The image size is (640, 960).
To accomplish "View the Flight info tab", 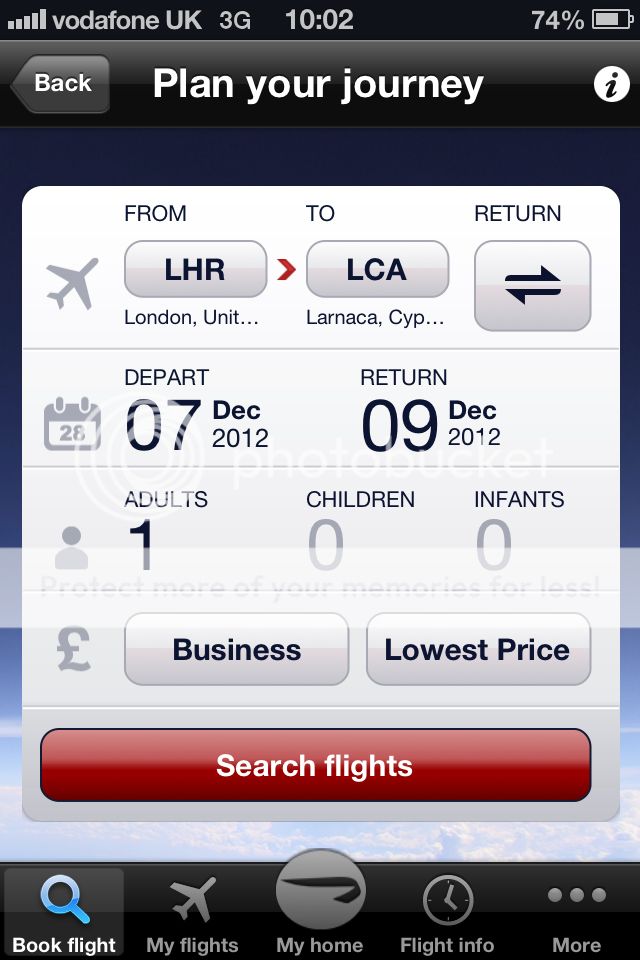I will [x=447, y=912].
